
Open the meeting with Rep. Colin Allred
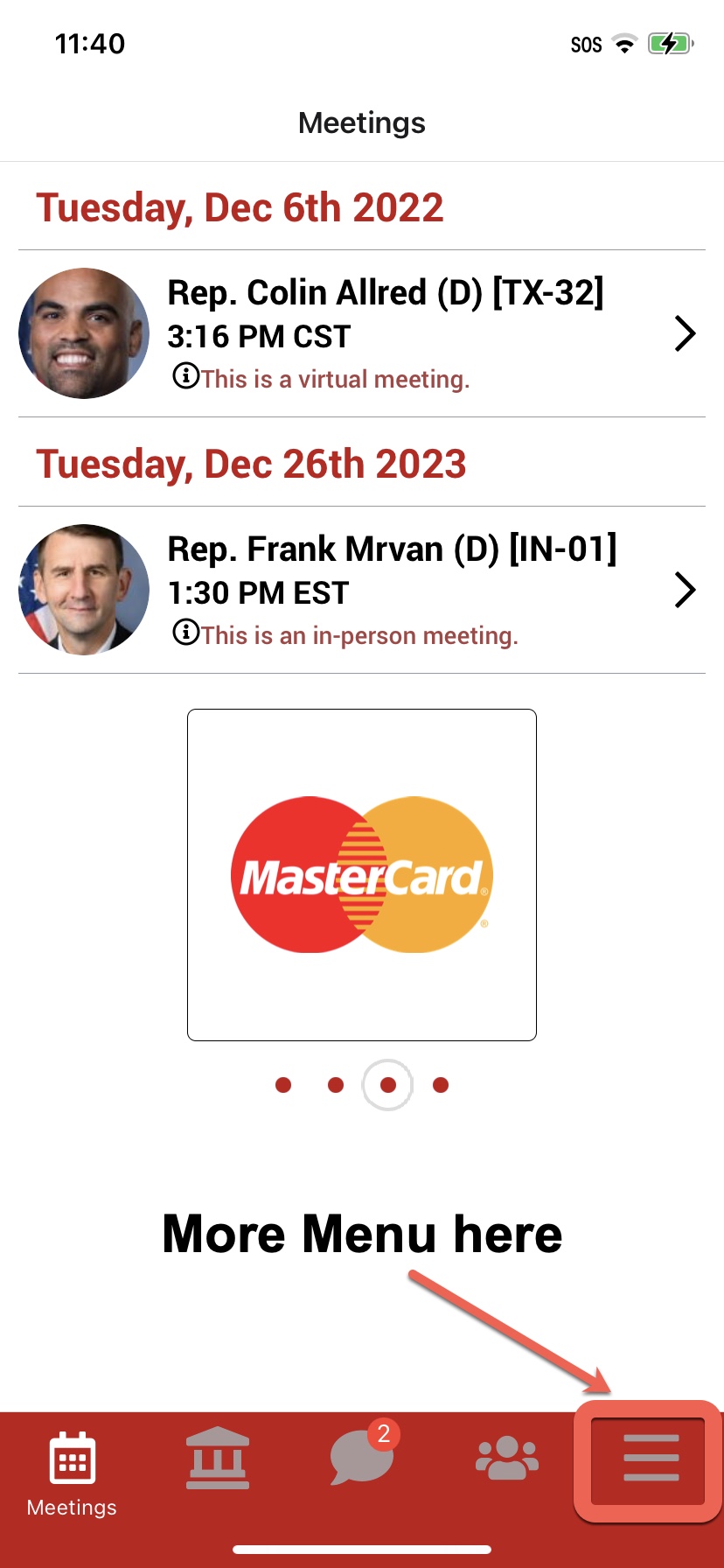click(362, 333)
